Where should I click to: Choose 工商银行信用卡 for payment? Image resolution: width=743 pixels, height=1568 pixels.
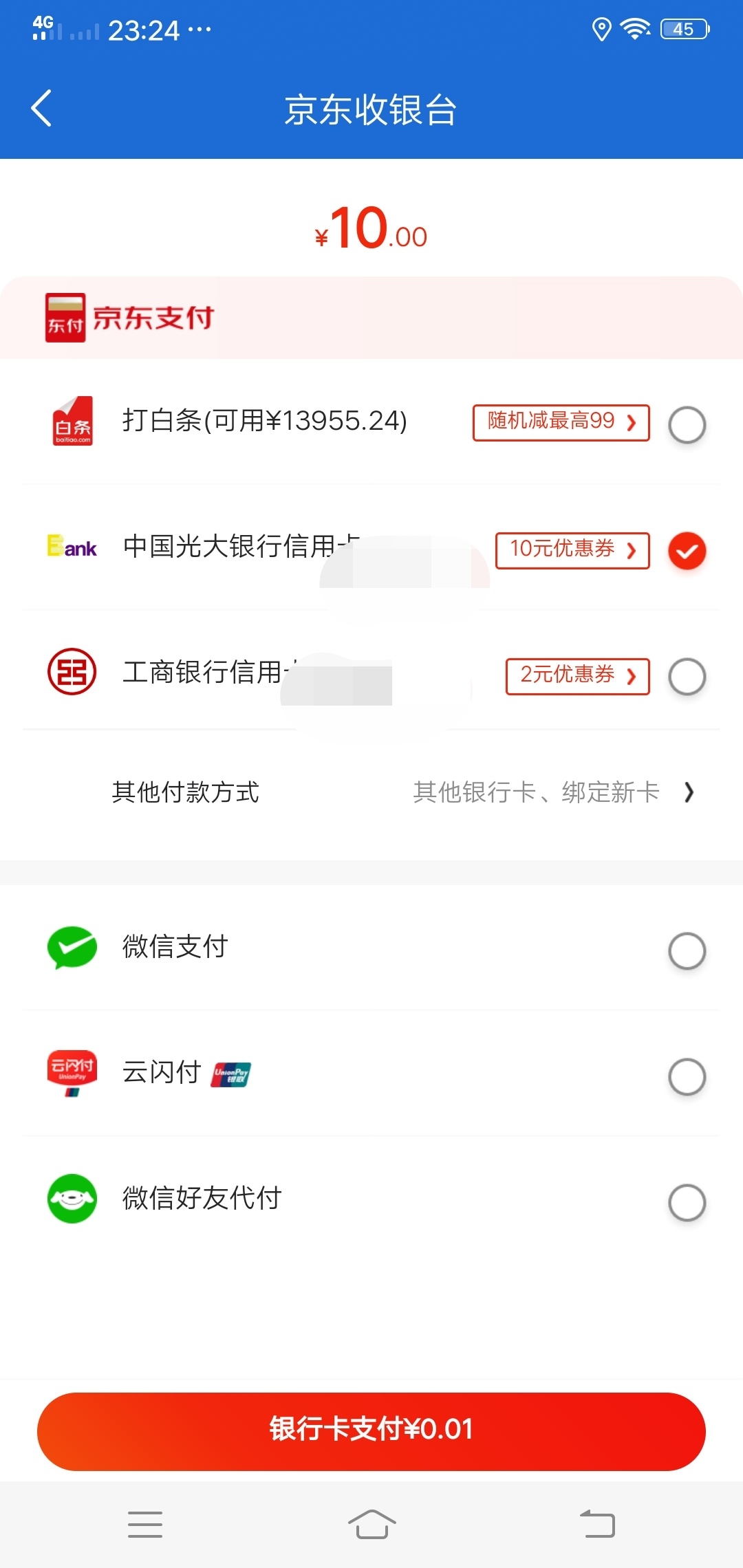687,676
